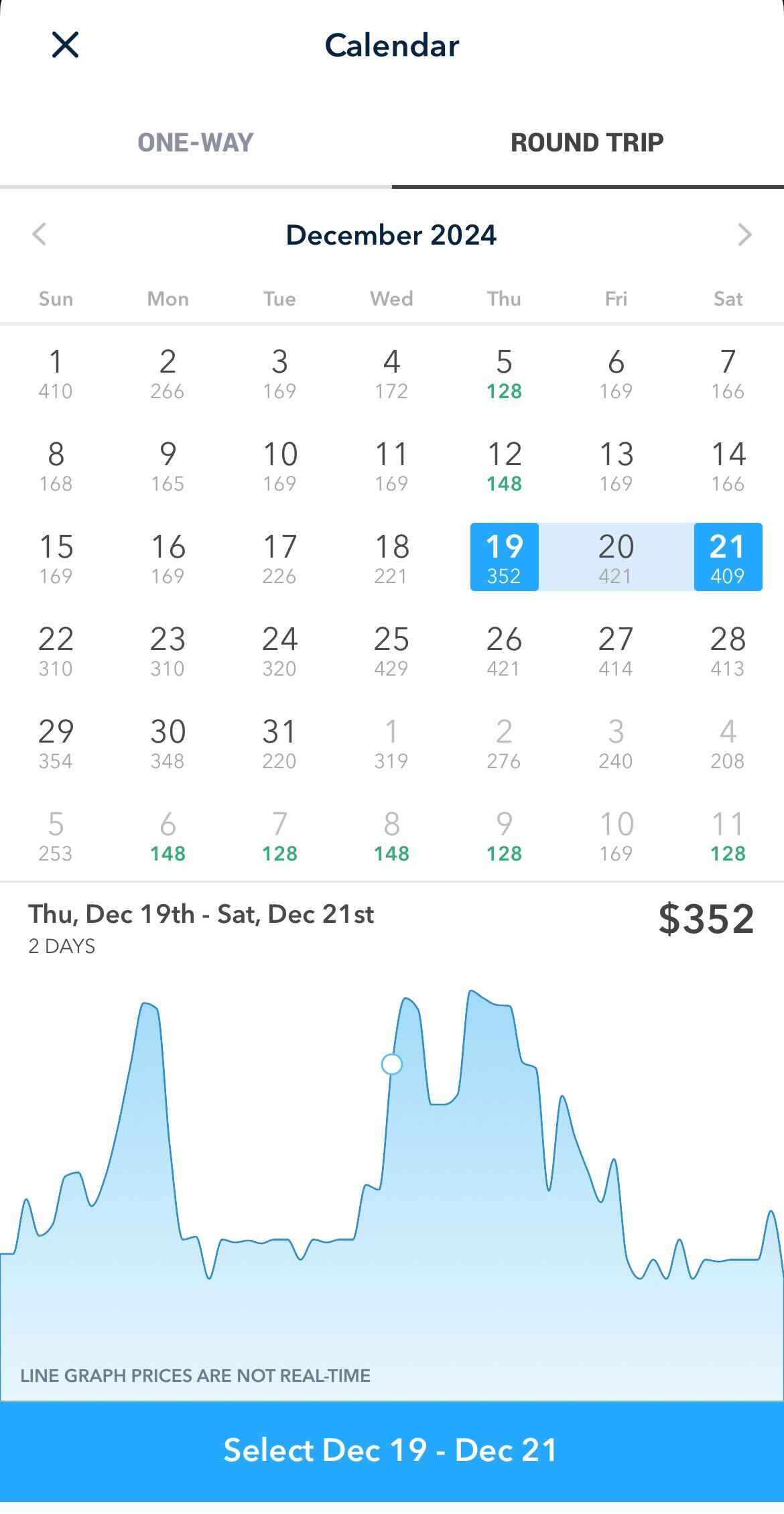Tap December 21 return date
The width and height of the screenshot is (784, 1514).
[728, 557]
